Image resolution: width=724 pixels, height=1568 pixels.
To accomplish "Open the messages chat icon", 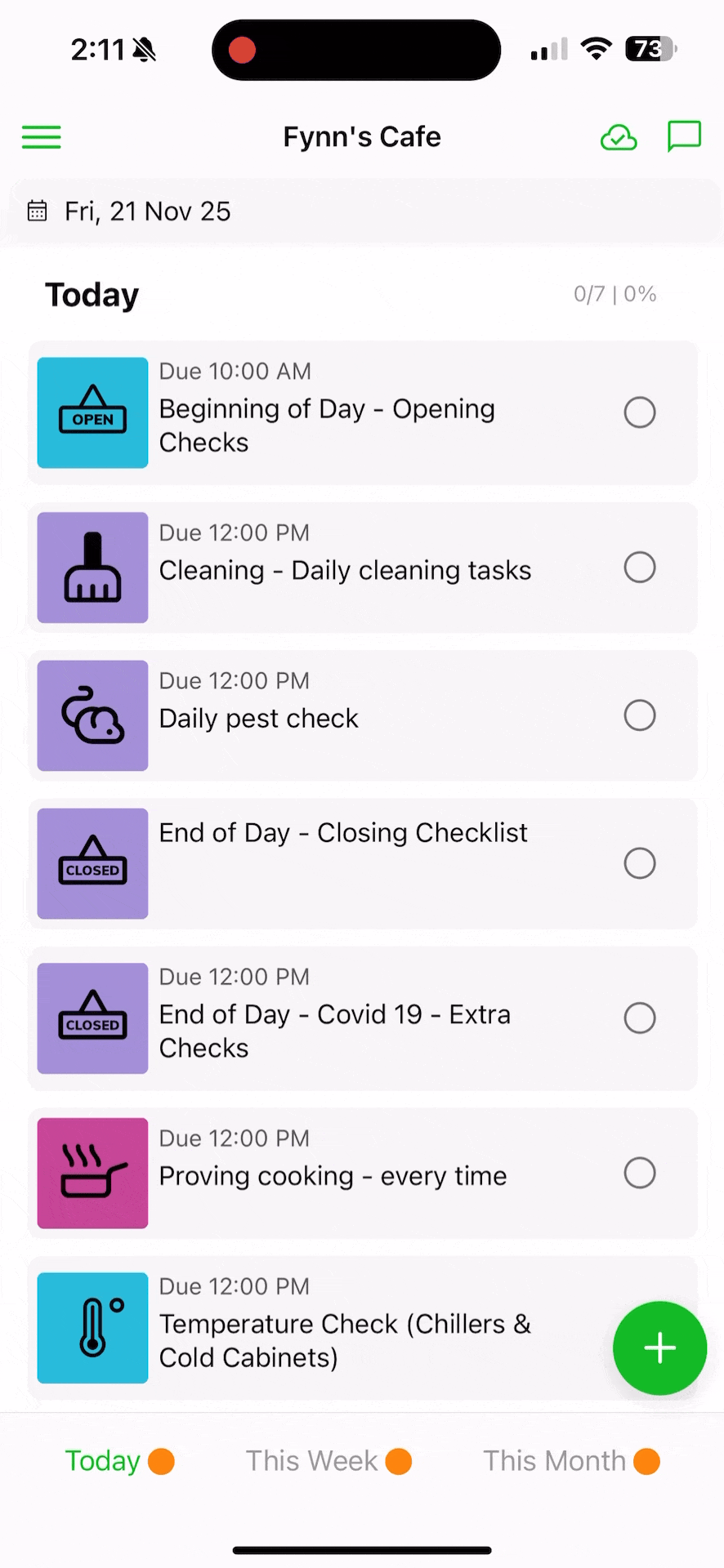I will point(684,136).
